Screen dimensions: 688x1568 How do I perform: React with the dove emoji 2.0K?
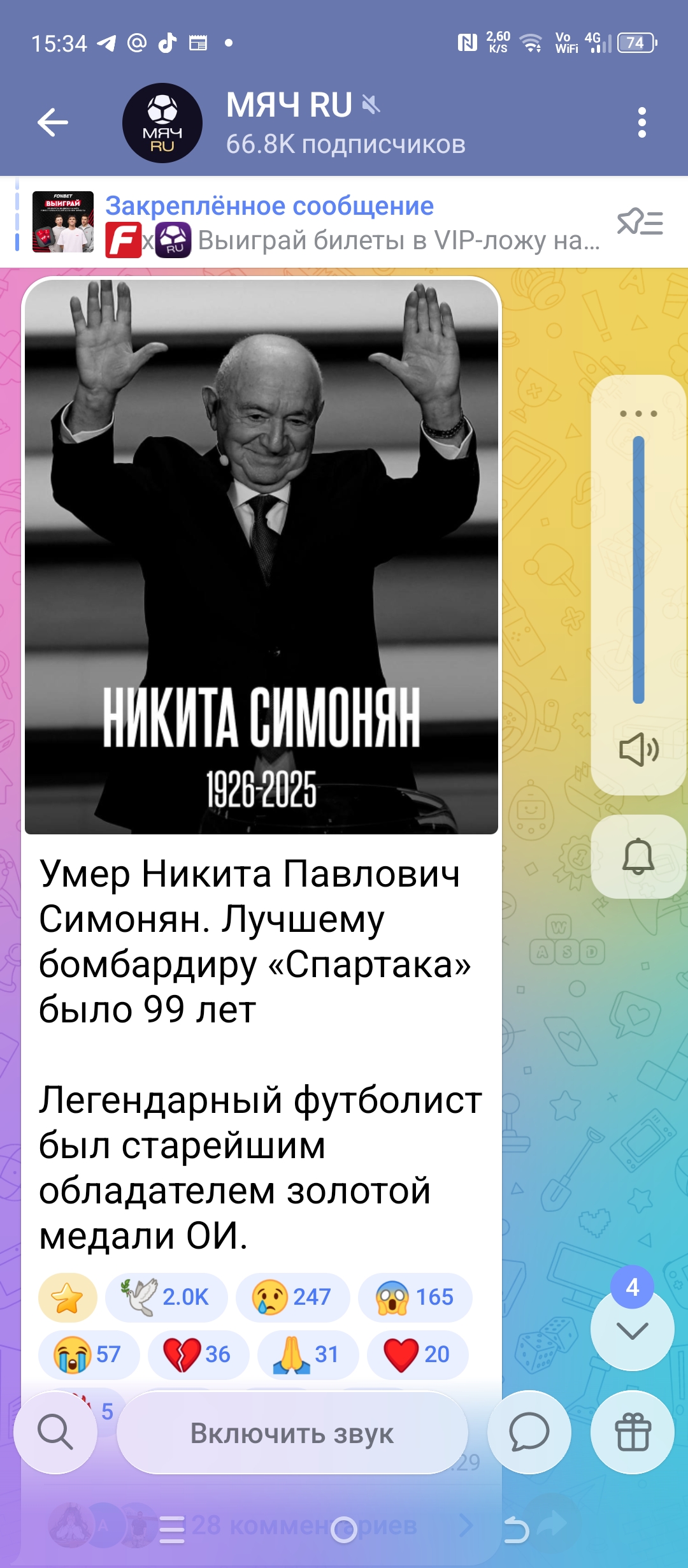coord(166,1297)
